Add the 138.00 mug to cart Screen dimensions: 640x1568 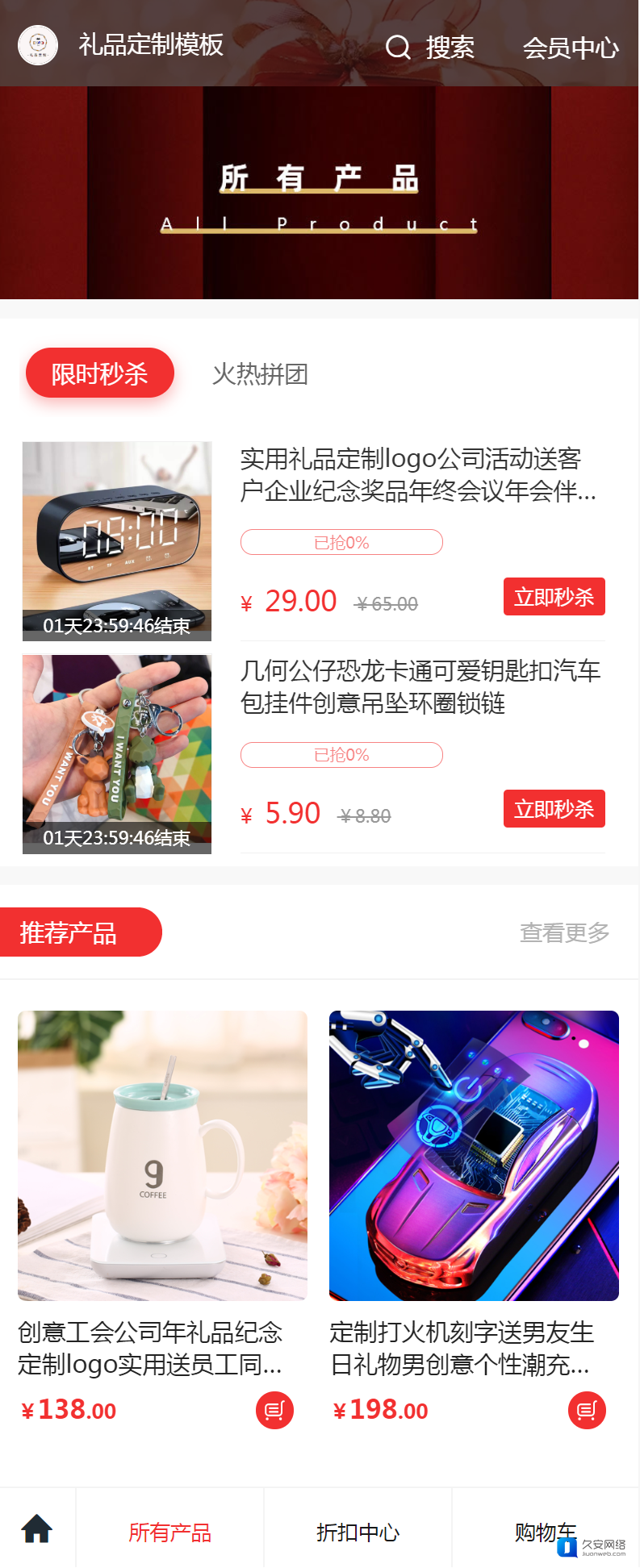[274, 1410]
